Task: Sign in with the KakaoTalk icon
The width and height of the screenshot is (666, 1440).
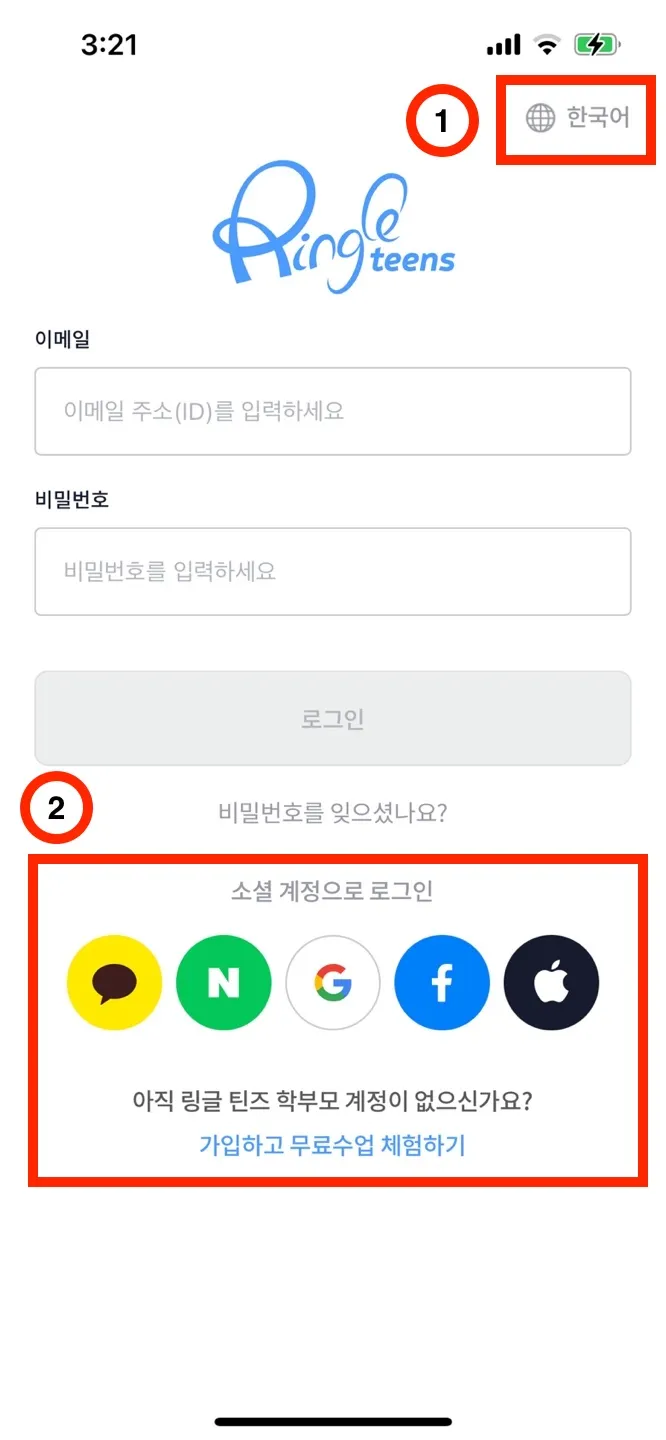Action: pyautogui.click(x=114, y=983)
